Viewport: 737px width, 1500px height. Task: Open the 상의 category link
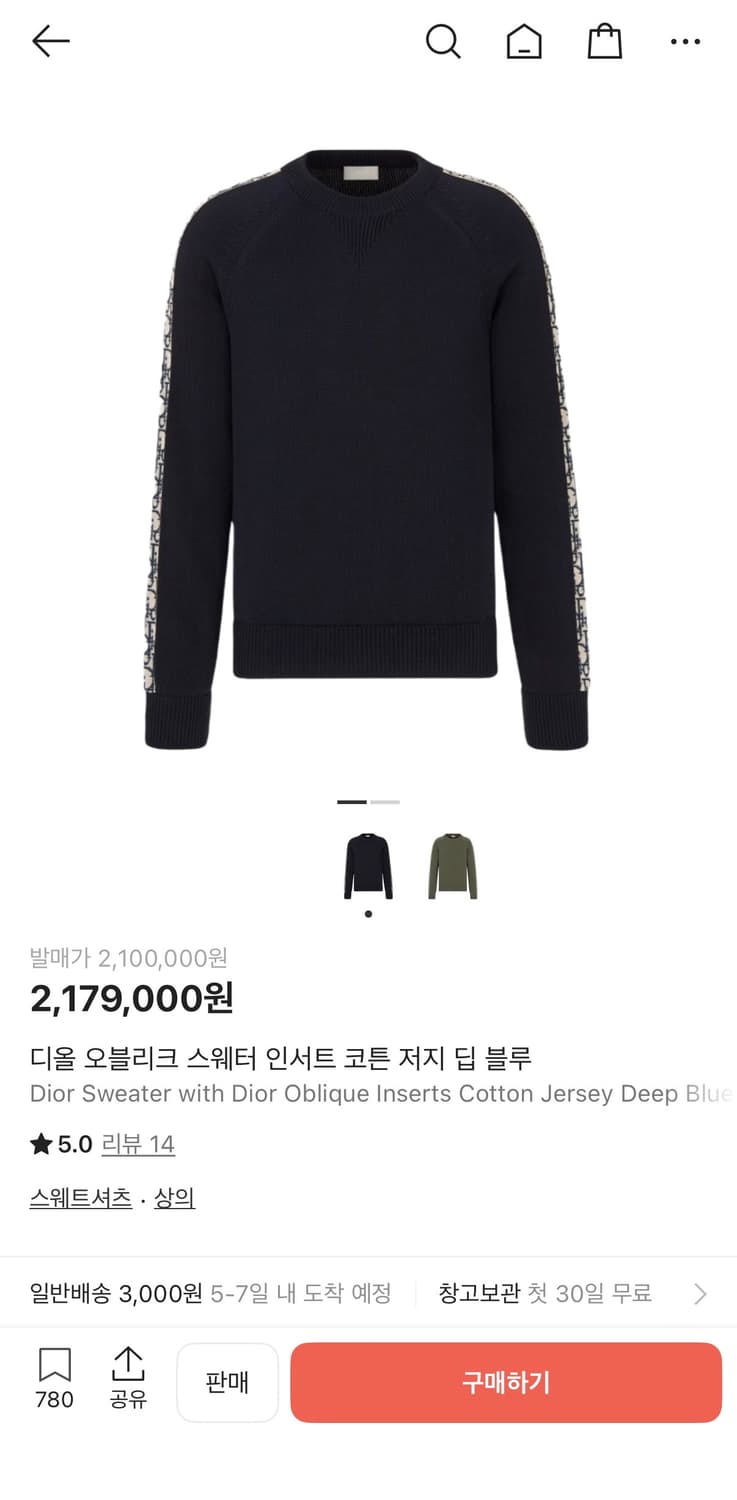(175, 1198)
